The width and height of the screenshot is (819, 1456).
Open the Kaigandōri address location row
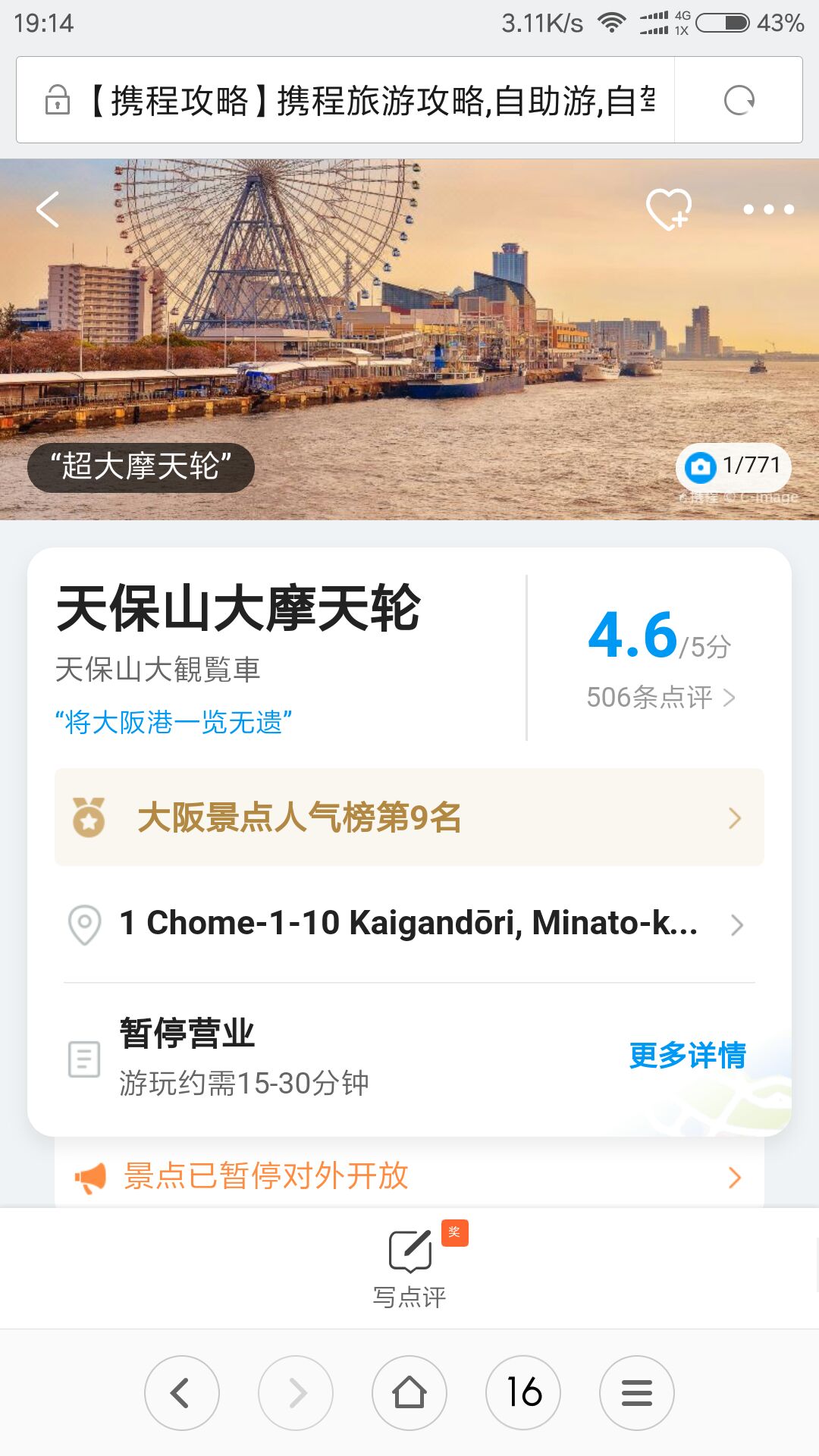click(409, 924)
